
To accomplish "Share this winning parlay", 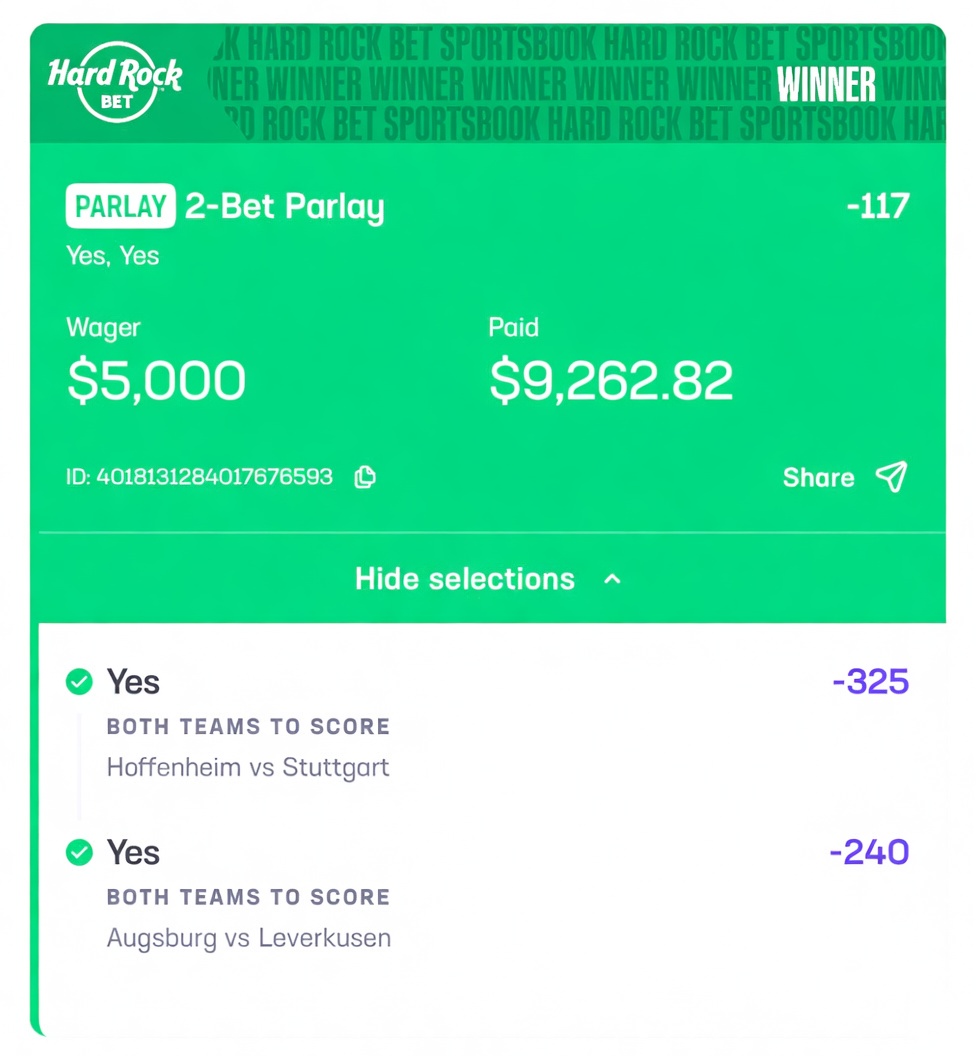I will 845,477.
